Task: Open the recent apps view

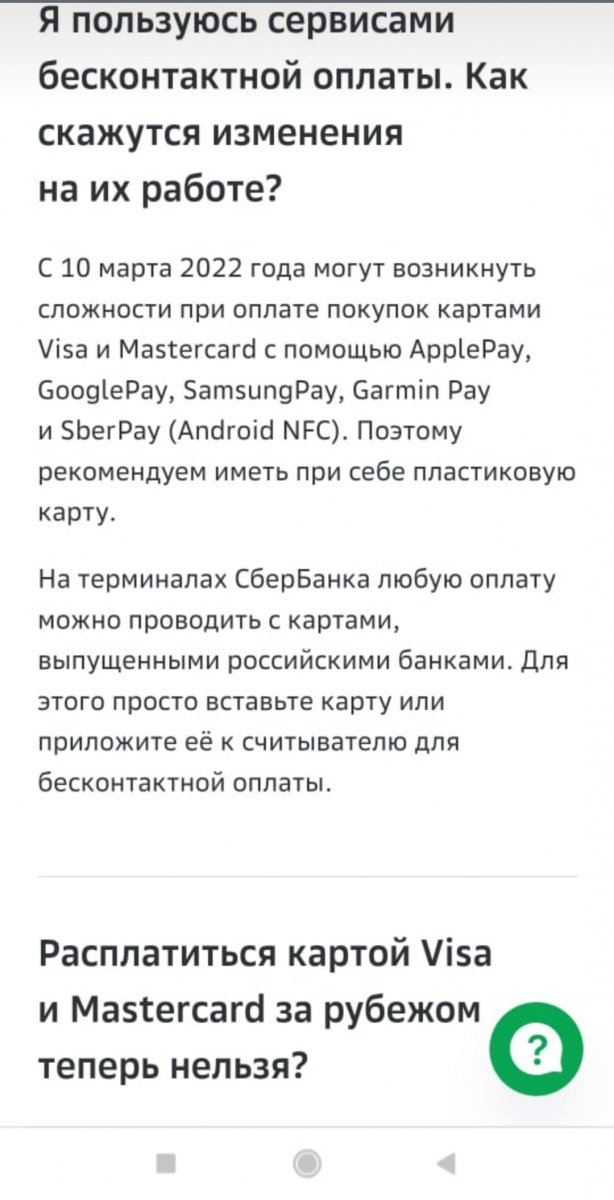Action: tap(167, 1162)
